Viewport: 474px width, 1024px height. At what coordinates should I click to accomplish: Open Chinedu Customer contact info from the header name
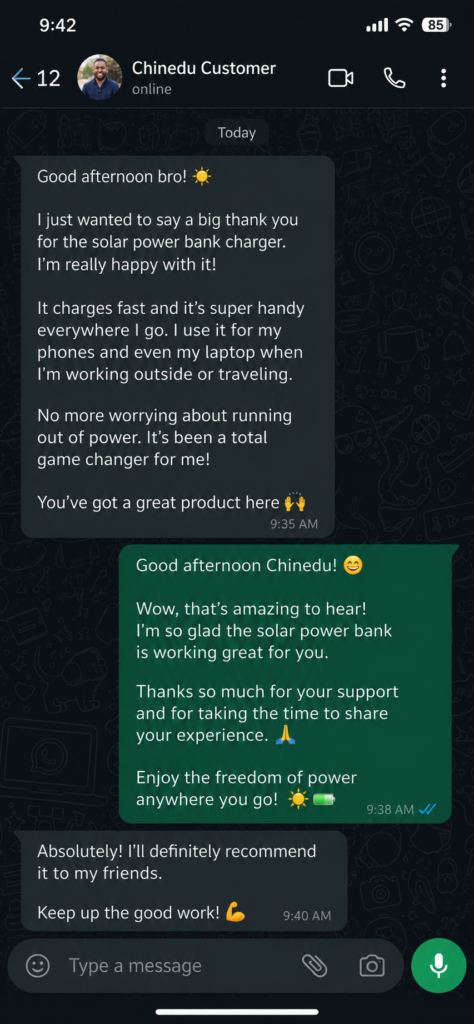(204, 68)
